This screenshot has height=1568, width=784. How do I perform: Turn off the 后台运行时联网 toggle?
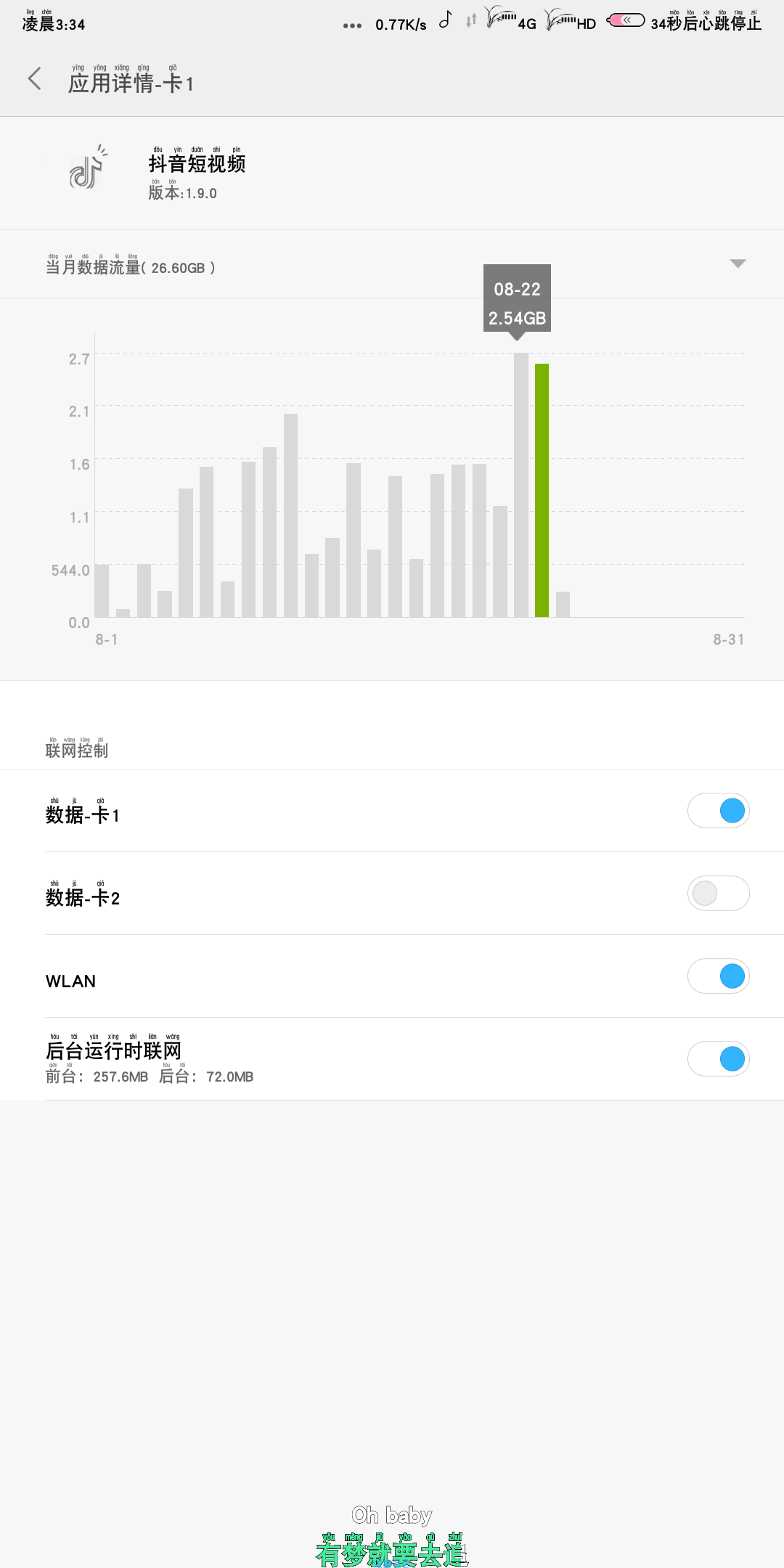click(718, 1058)
